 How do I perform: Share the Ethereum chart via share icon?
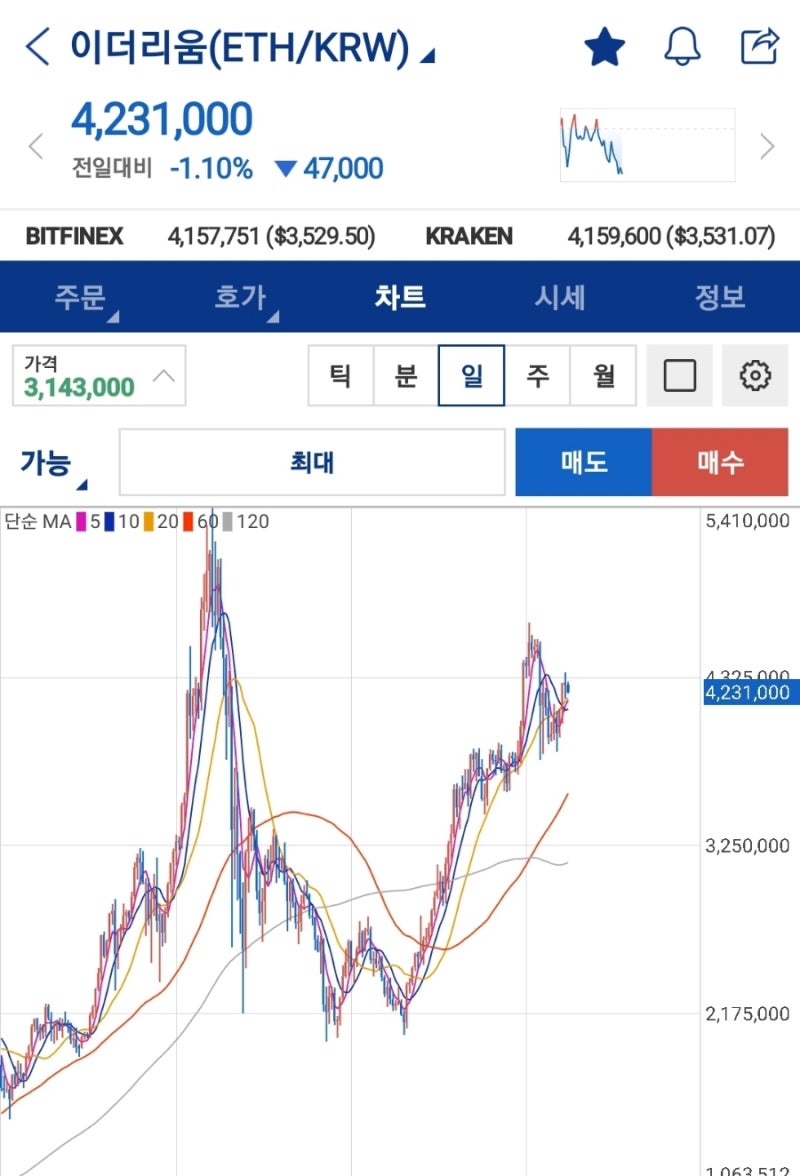pos(762,44)
